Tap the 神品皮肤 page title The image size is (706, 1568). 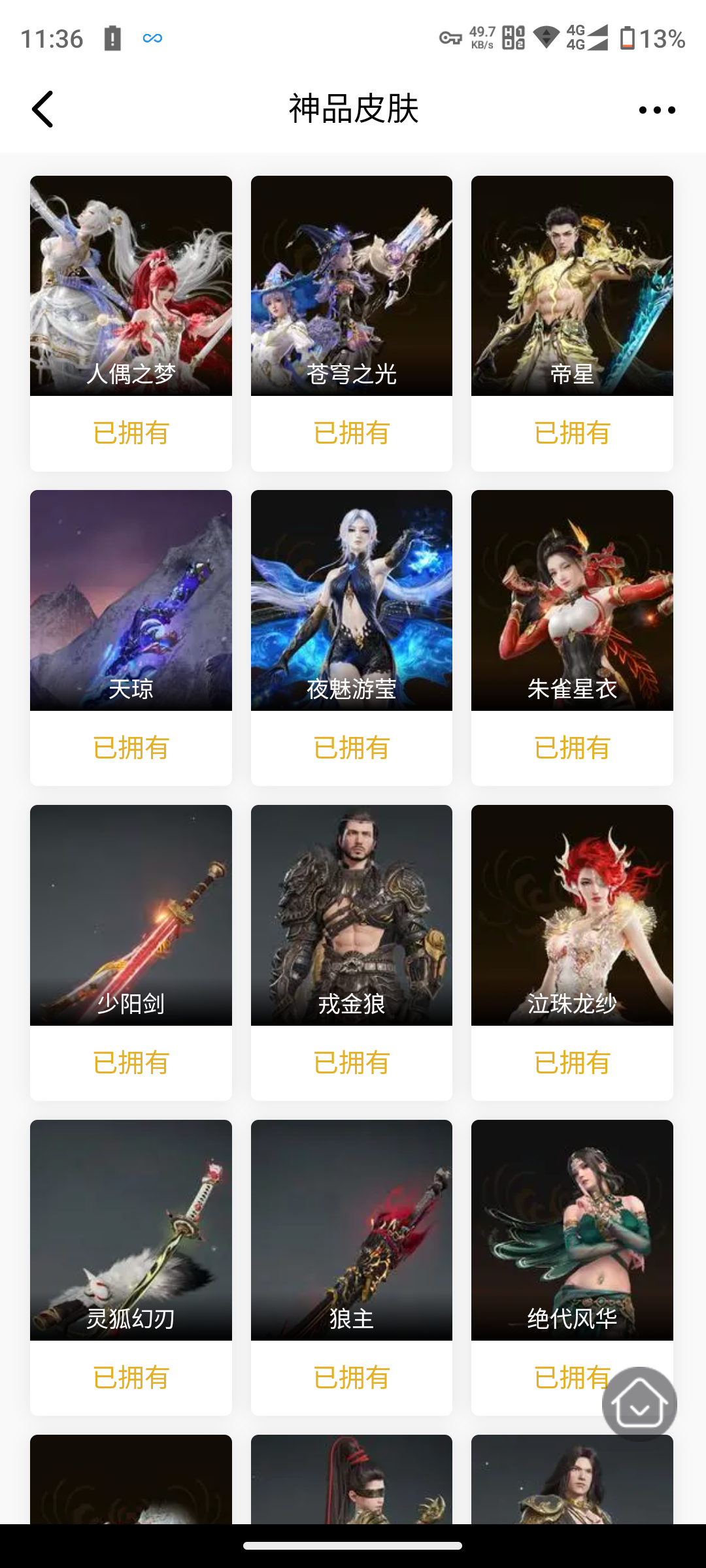[x=353, y=109]
